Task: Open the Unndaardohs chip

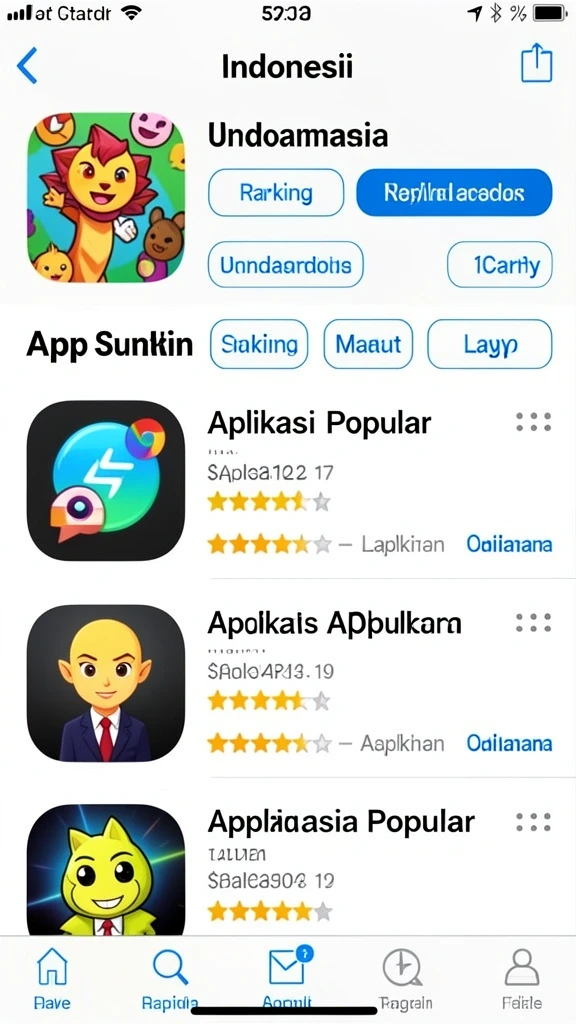Action: point(285,264)
